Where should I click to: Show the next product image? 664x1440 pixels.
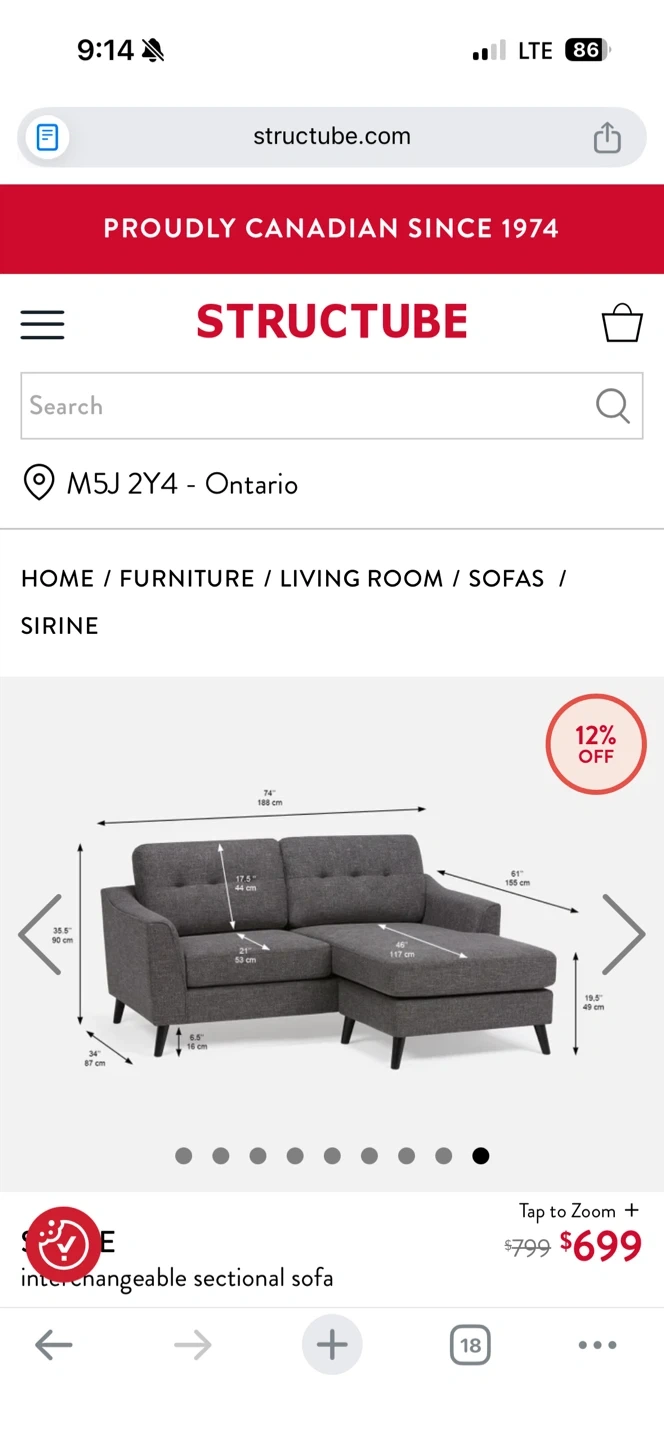[623, 934]
